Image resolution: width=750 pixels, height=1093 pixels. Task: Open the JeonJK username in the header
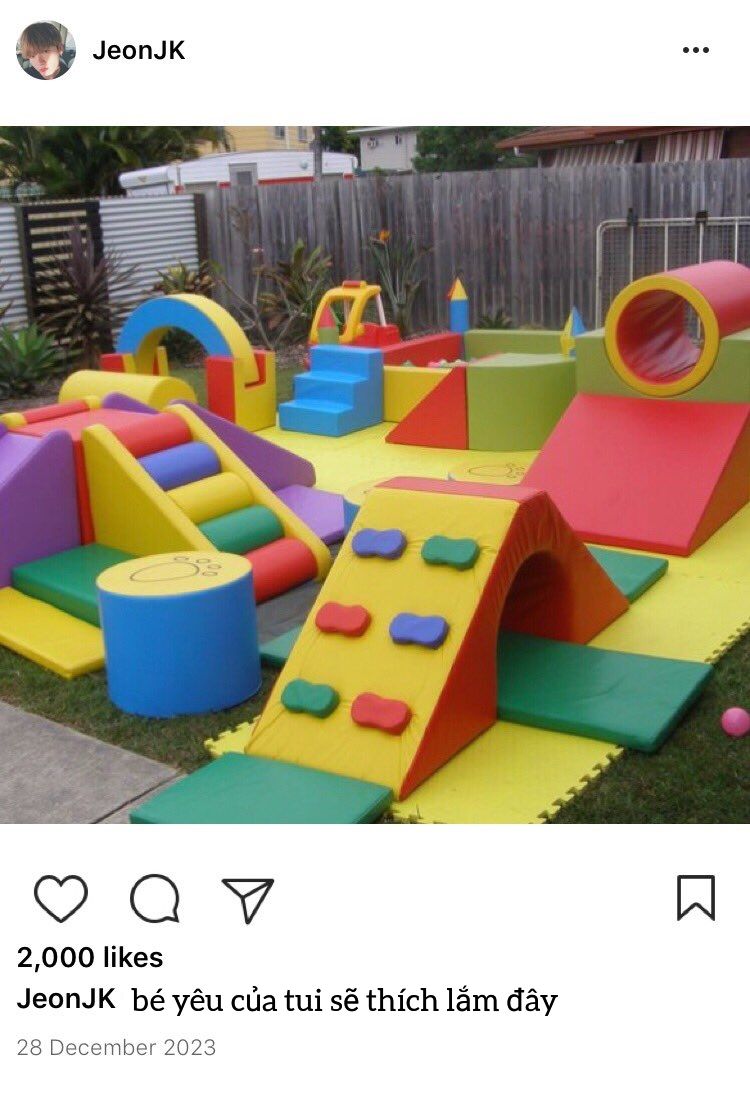(138, 51)
